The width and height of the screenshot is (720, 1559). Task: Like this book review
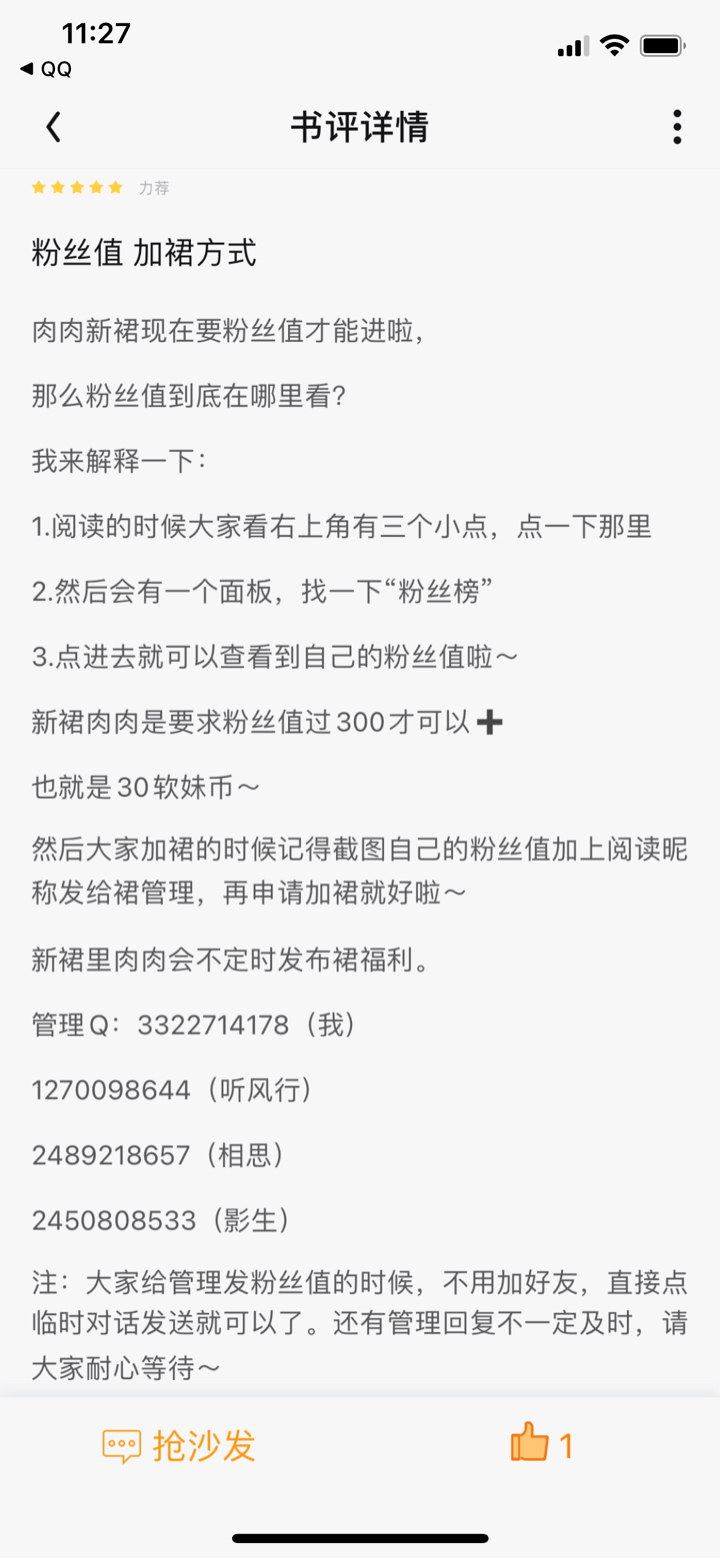pyautogui.click(x=541, y=1445)
